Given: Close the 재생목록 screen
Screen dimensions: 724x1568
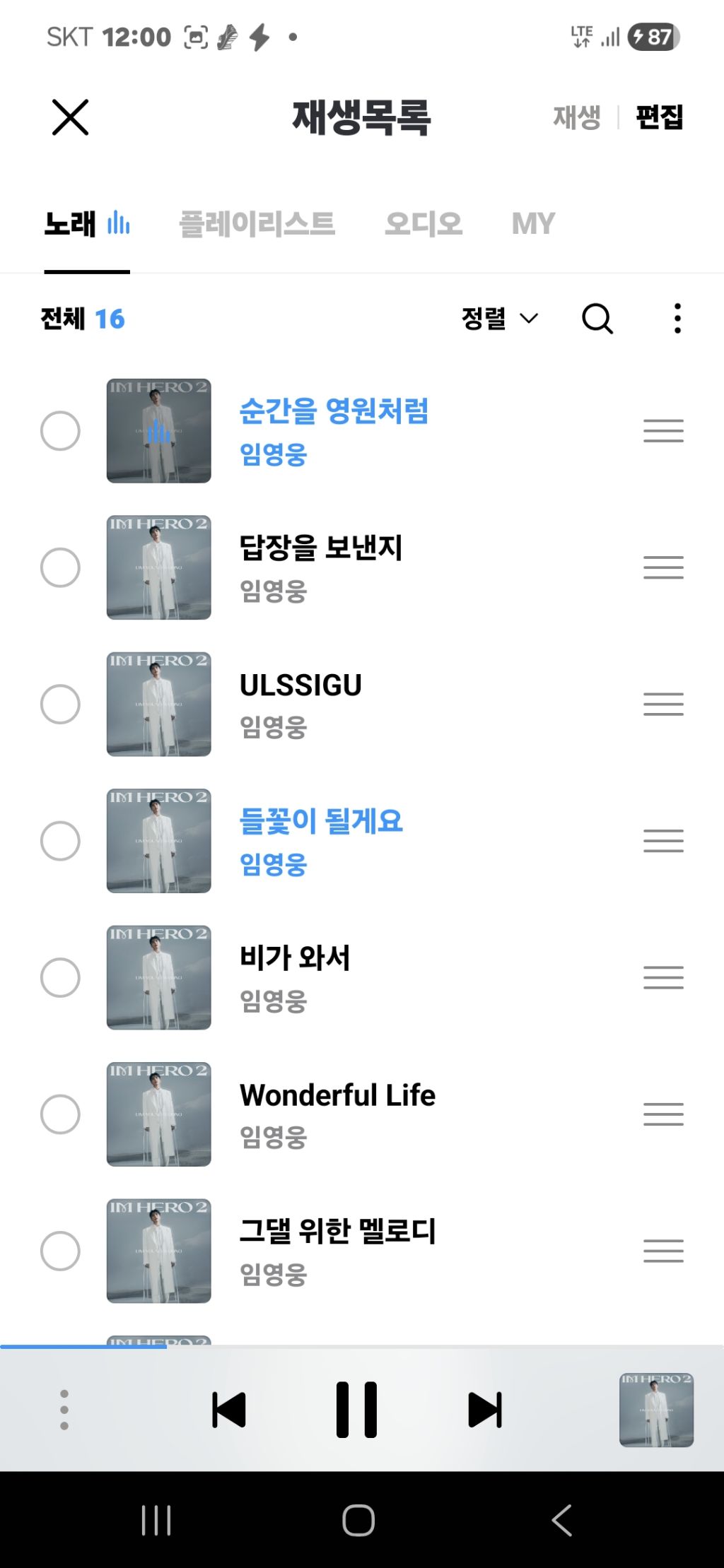Looking at the screenshot, I should coord(70,117).
